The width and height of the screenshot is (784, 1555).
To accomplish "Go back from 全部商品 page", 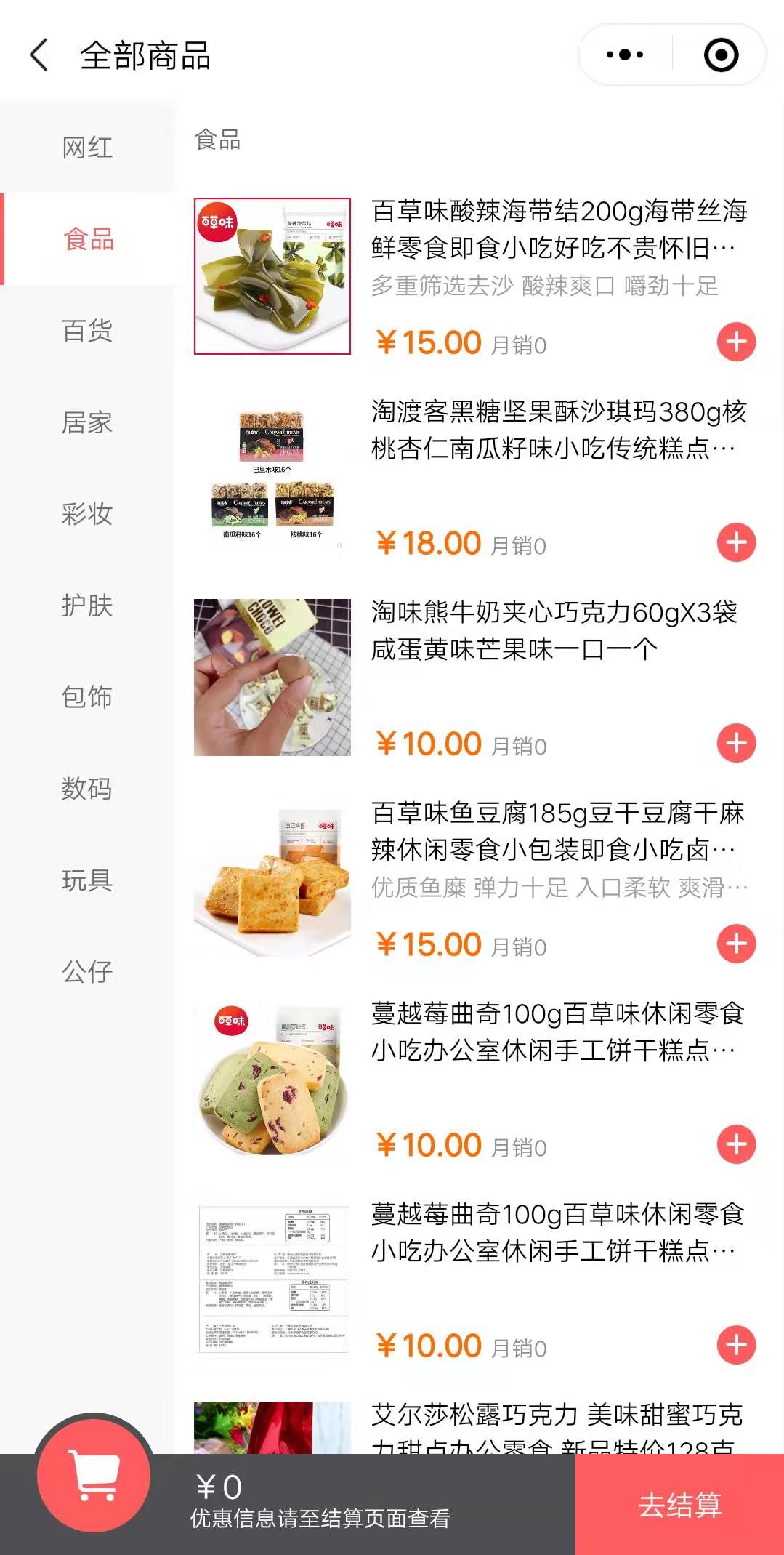I will tap(39, 55).
